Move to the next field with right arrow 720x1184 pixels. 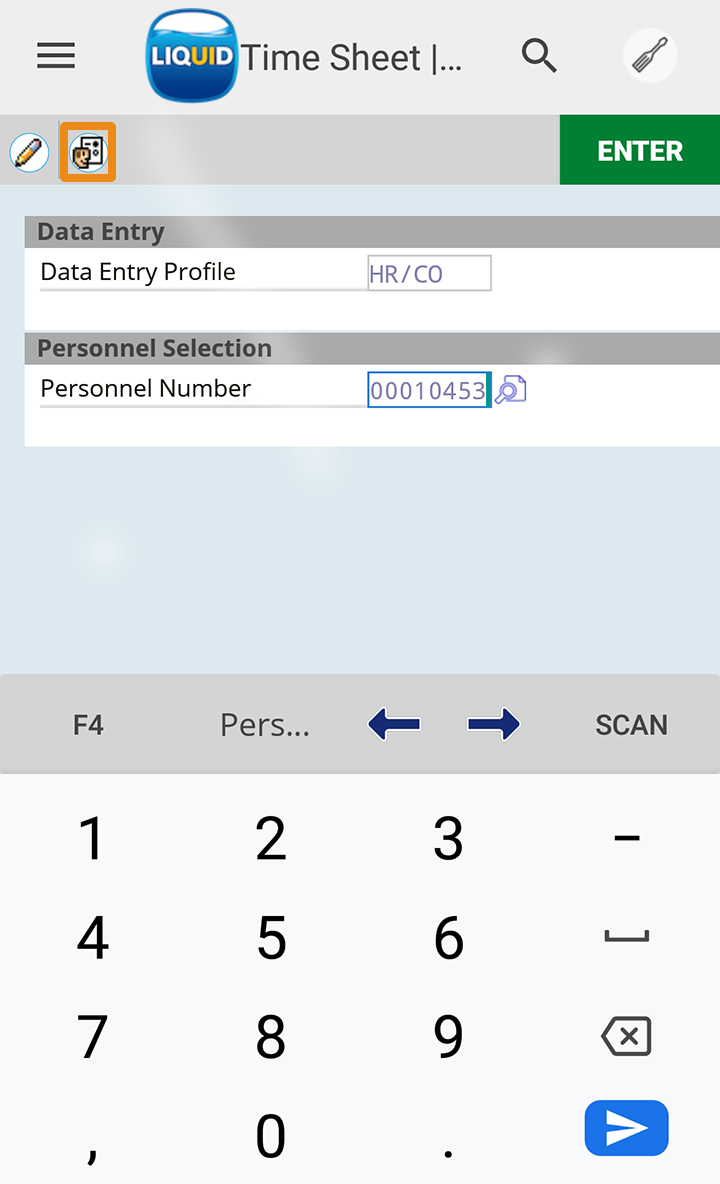[494, 724]
